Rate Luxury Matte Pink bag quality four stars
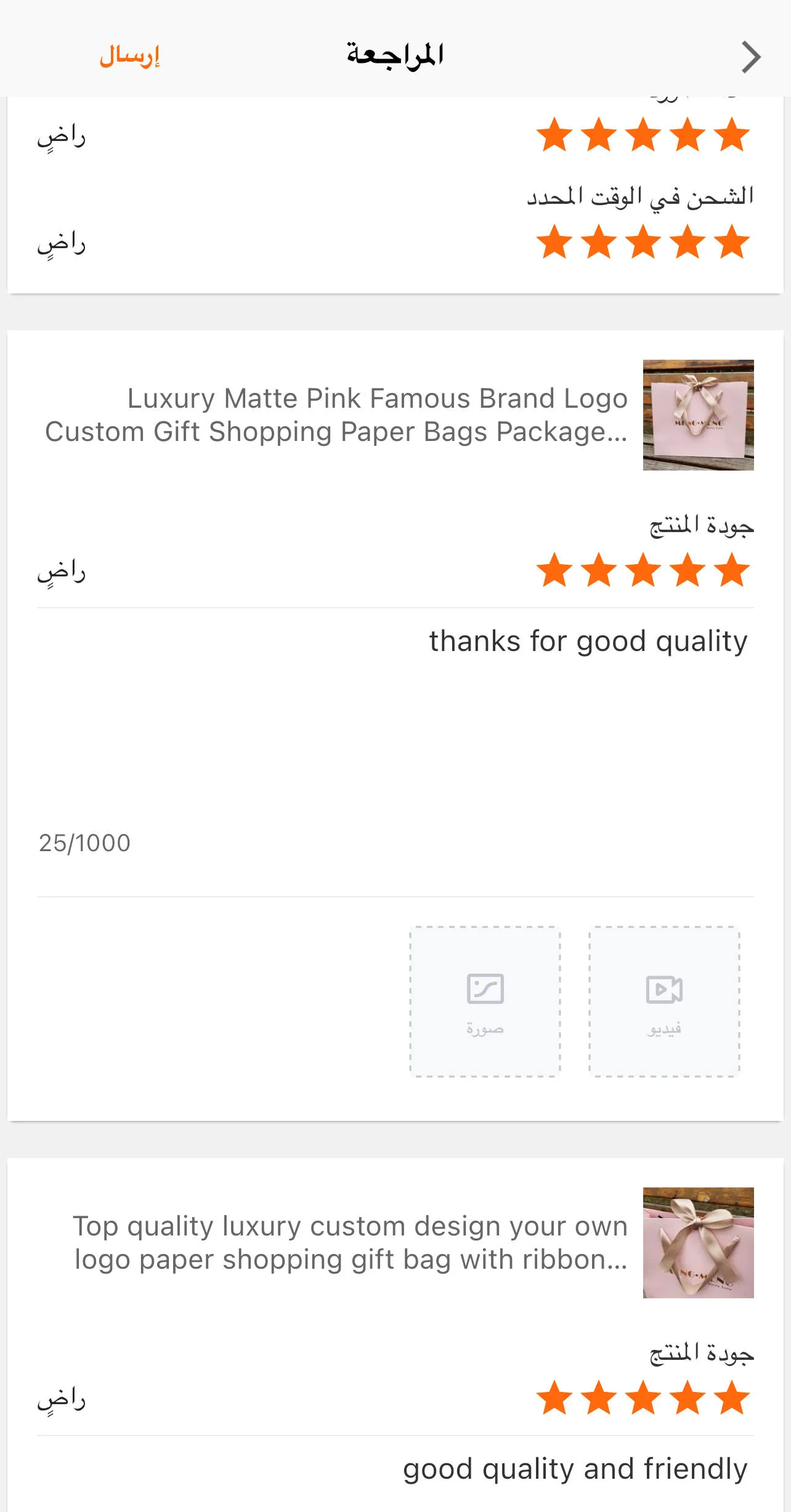Image resolution: width=791 pixels, height=1512 pixels. [x=599, y=570]
